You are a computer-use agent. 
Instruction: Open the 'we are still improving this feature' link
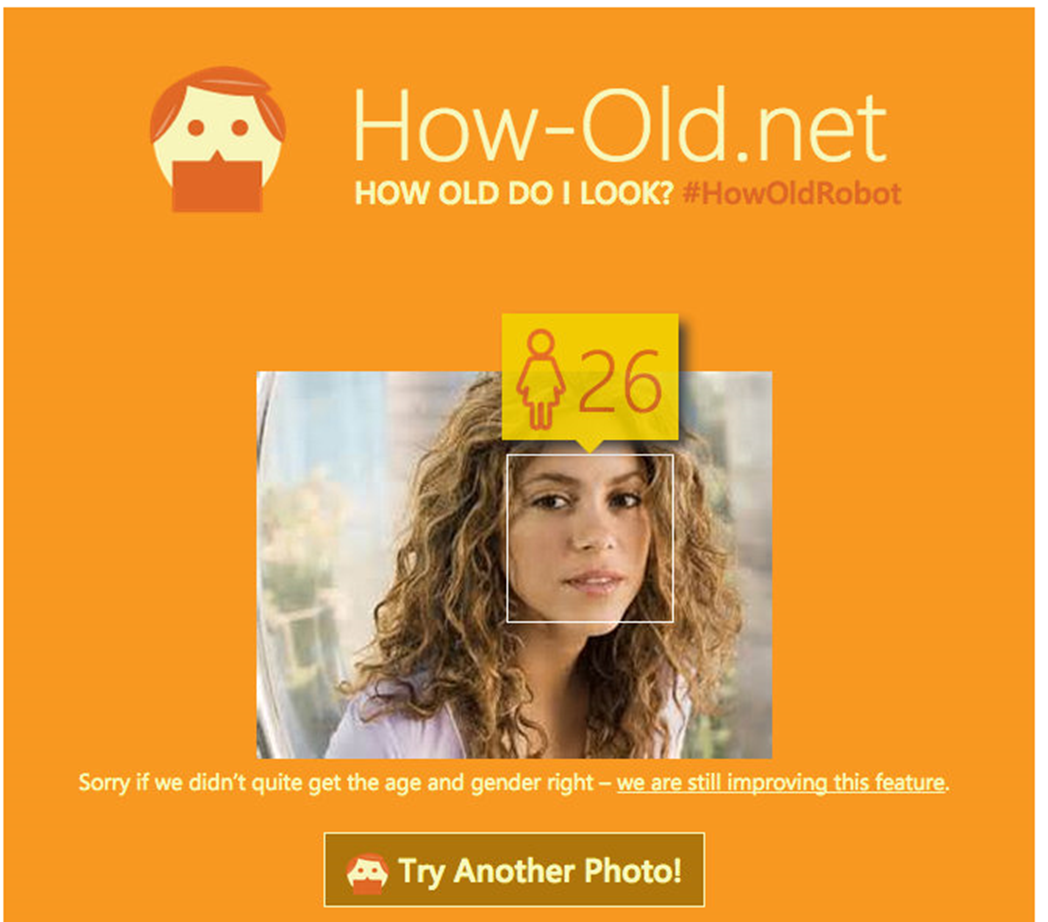click(780, 782)
